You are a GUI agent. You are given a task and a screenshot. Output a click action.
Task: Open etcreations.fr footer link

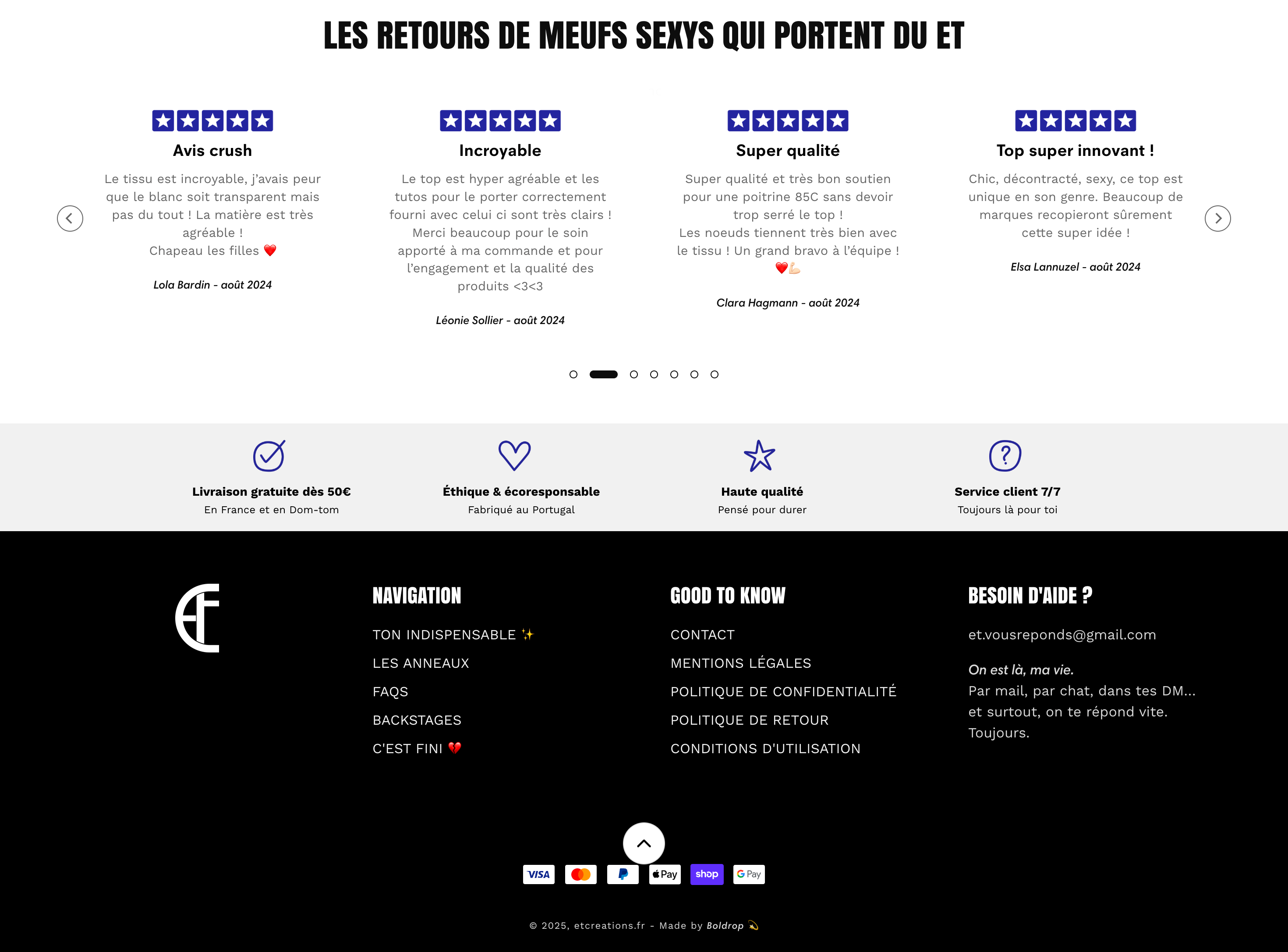(x=609, y=925)
